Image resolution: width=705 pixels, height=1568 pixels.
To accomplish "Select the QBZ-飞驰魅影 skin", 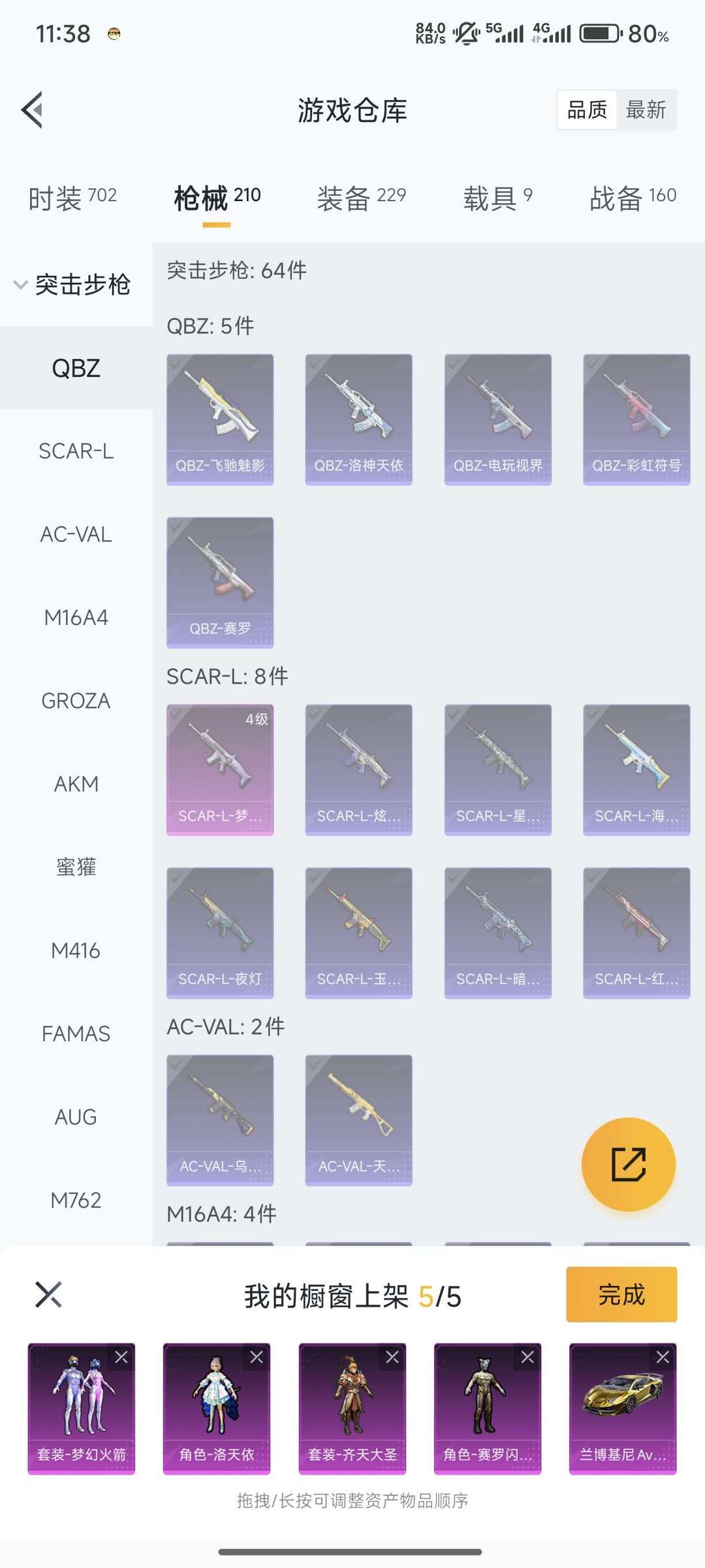I will pyautogui.click(x=220, y=419).
